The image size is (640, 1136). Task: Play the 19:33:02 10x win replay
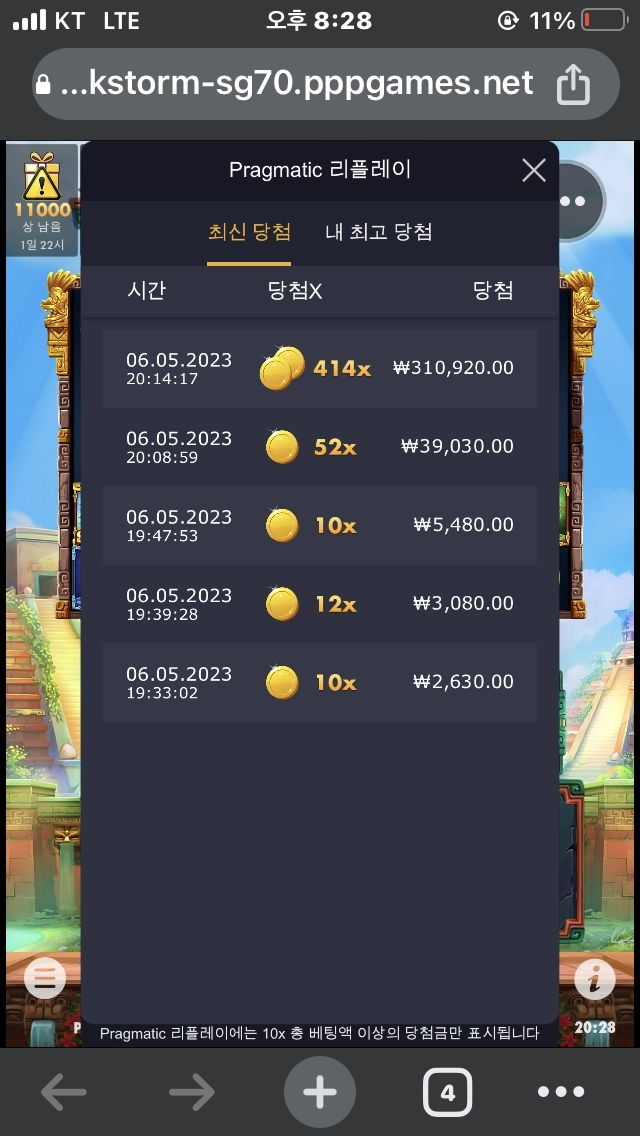(x=320, y=682)
